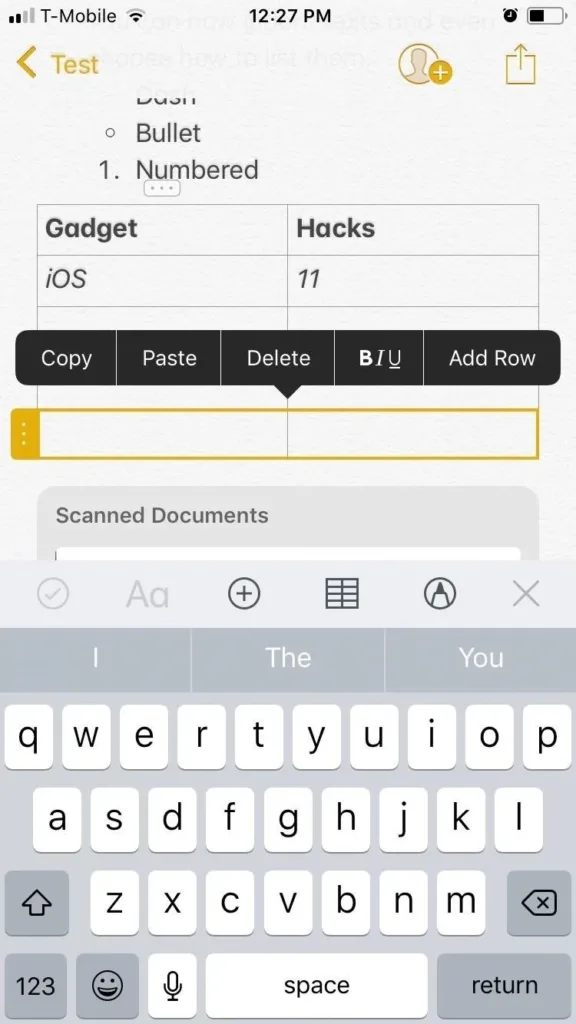Screen dimensions: 576x1024
Task: Tap the column handle above Gadget
Action: pos(161,189)
